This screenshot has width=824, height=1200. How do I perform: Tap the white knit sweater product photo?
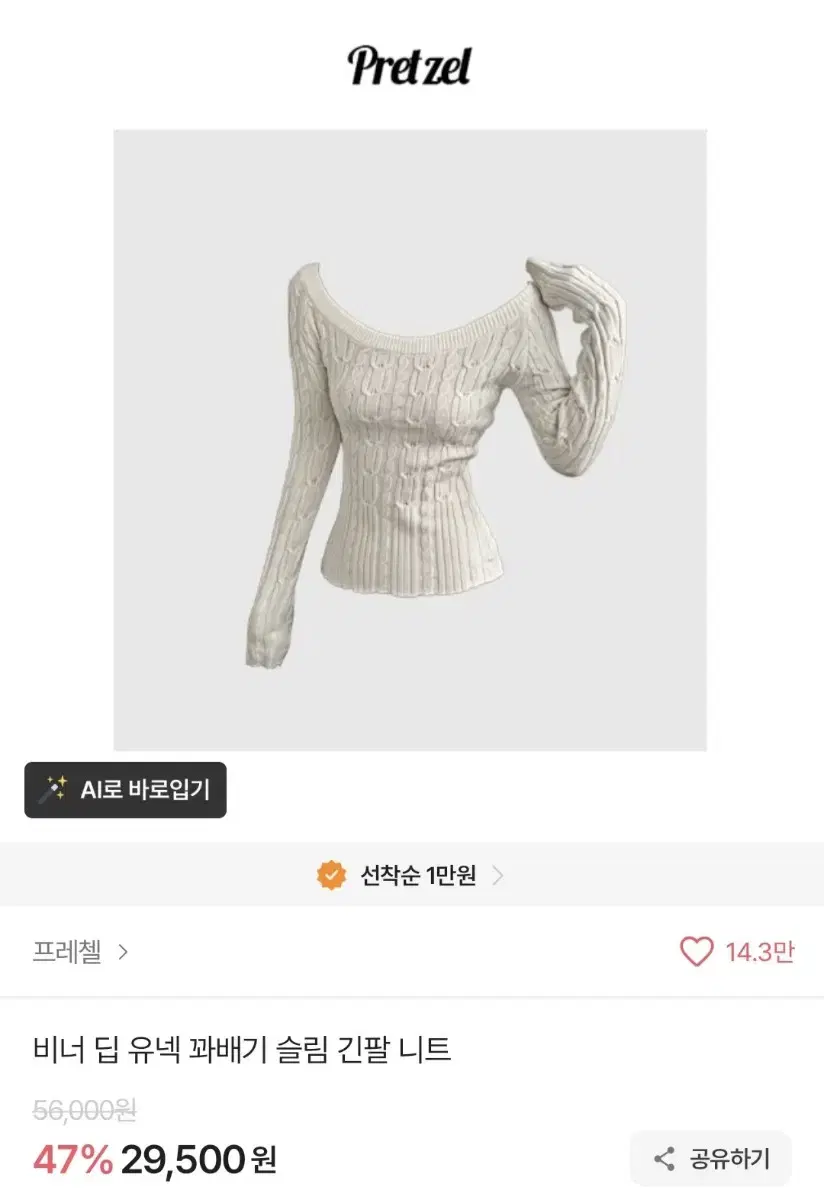[412, 437]
